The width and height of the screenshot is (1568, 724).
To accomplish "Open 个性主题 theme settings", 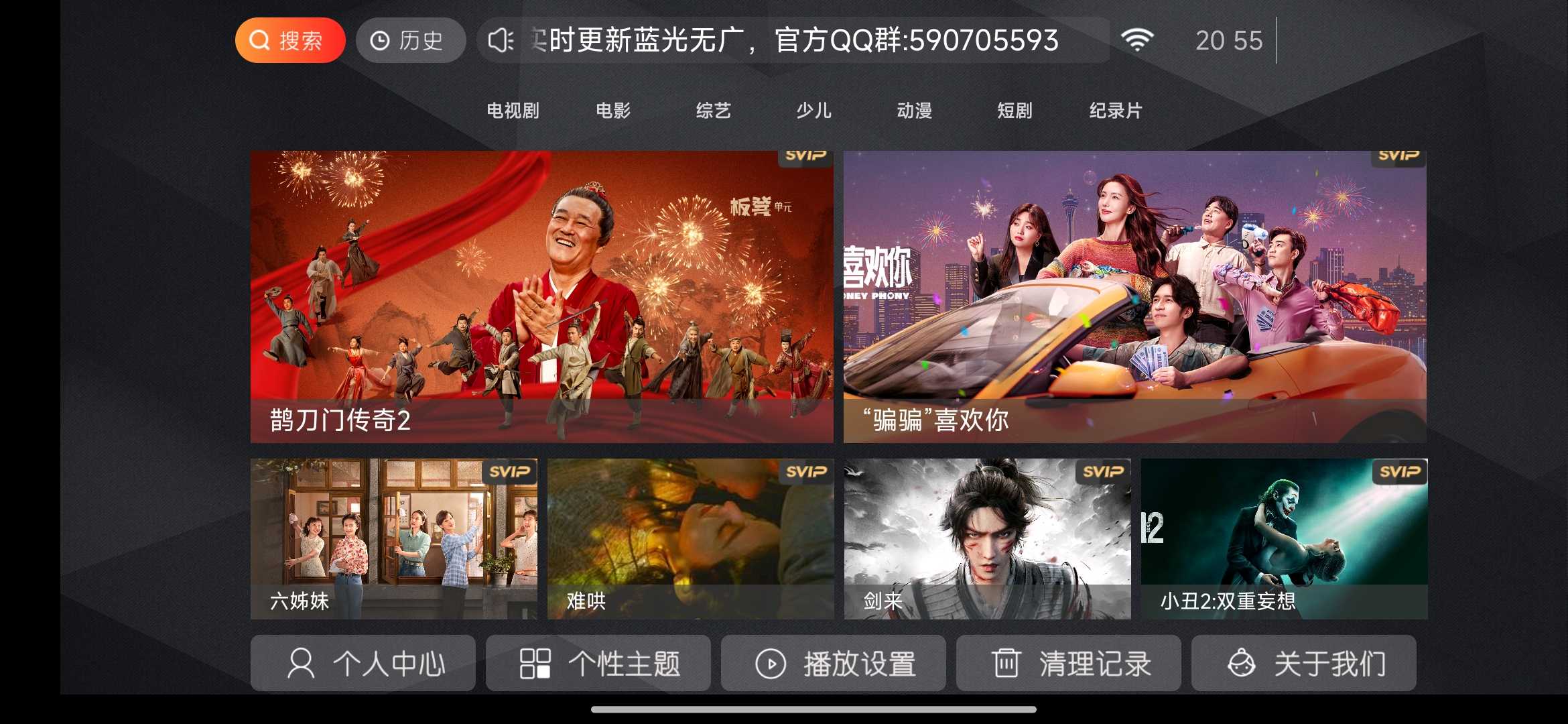I will [598, 664].
